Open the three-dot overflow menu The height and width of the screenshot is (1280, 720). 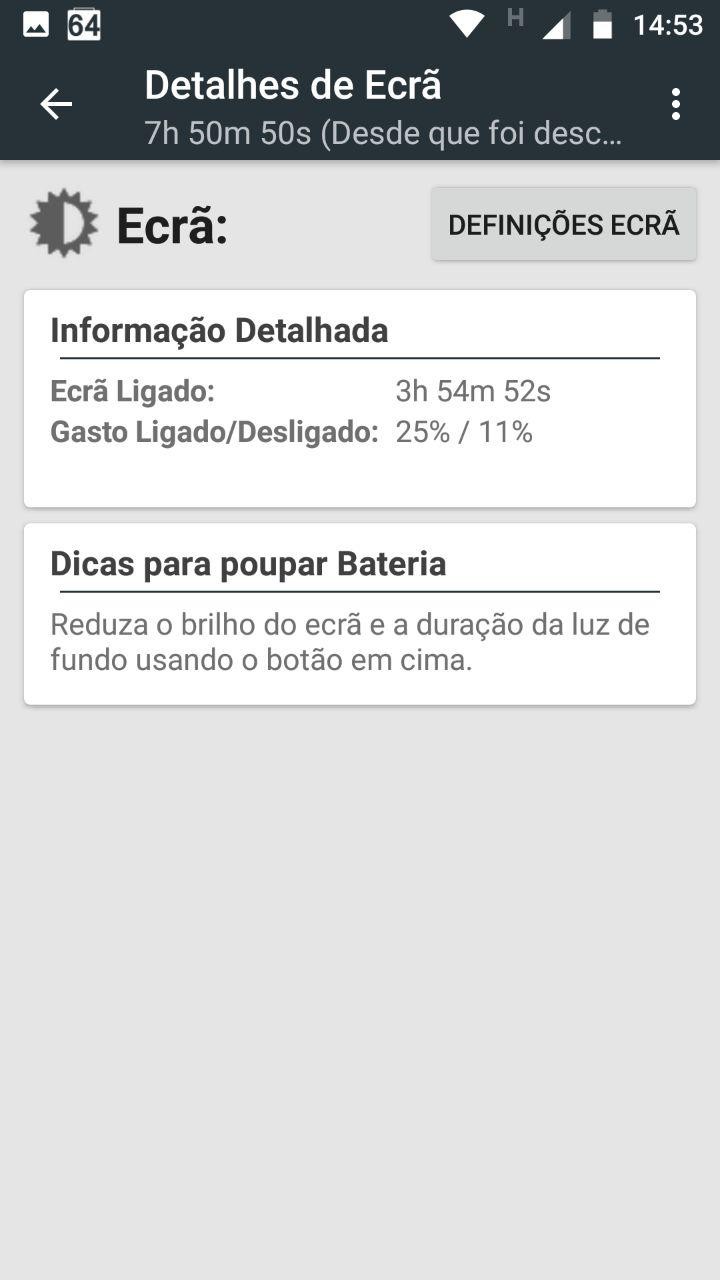[x=676, y=104]
